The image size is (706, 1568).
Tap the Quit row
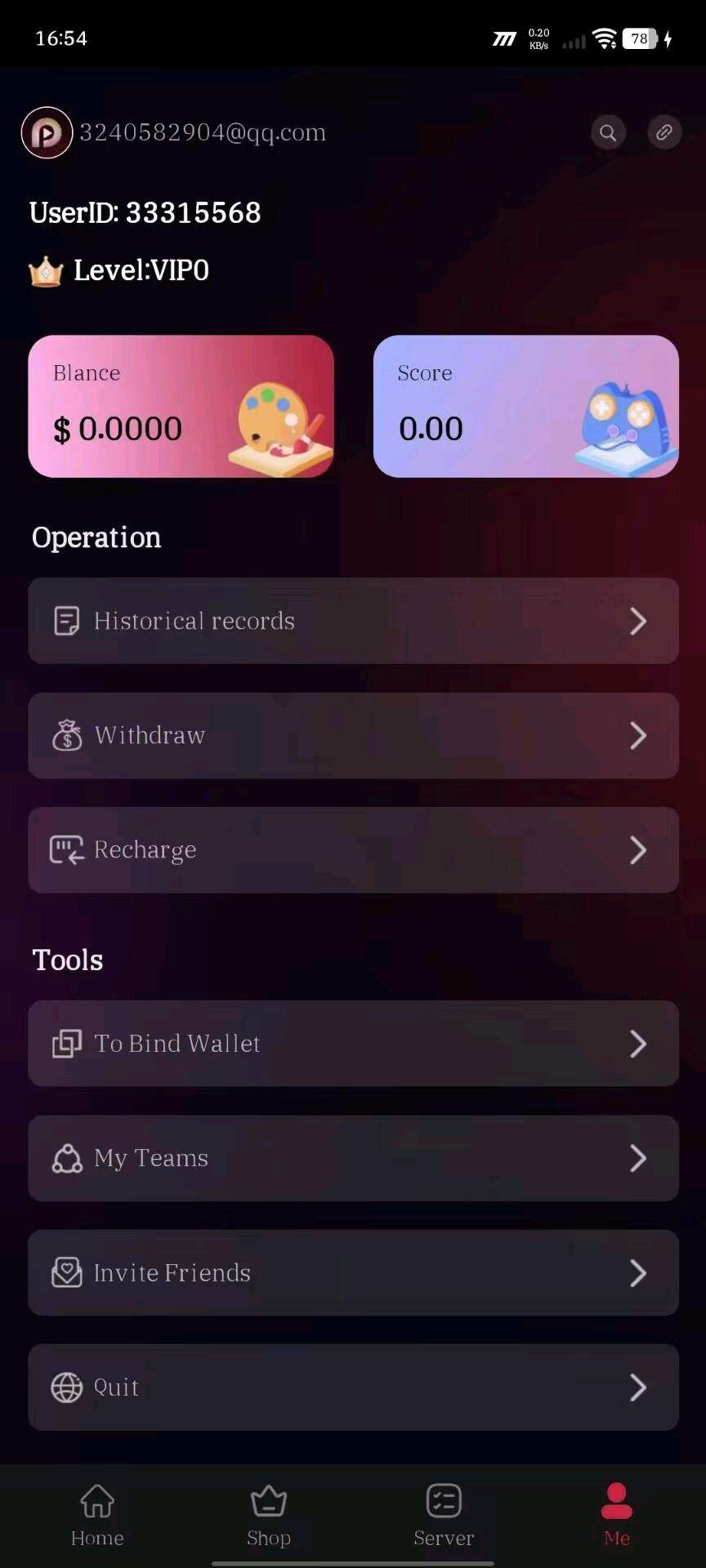[353, 1387]
